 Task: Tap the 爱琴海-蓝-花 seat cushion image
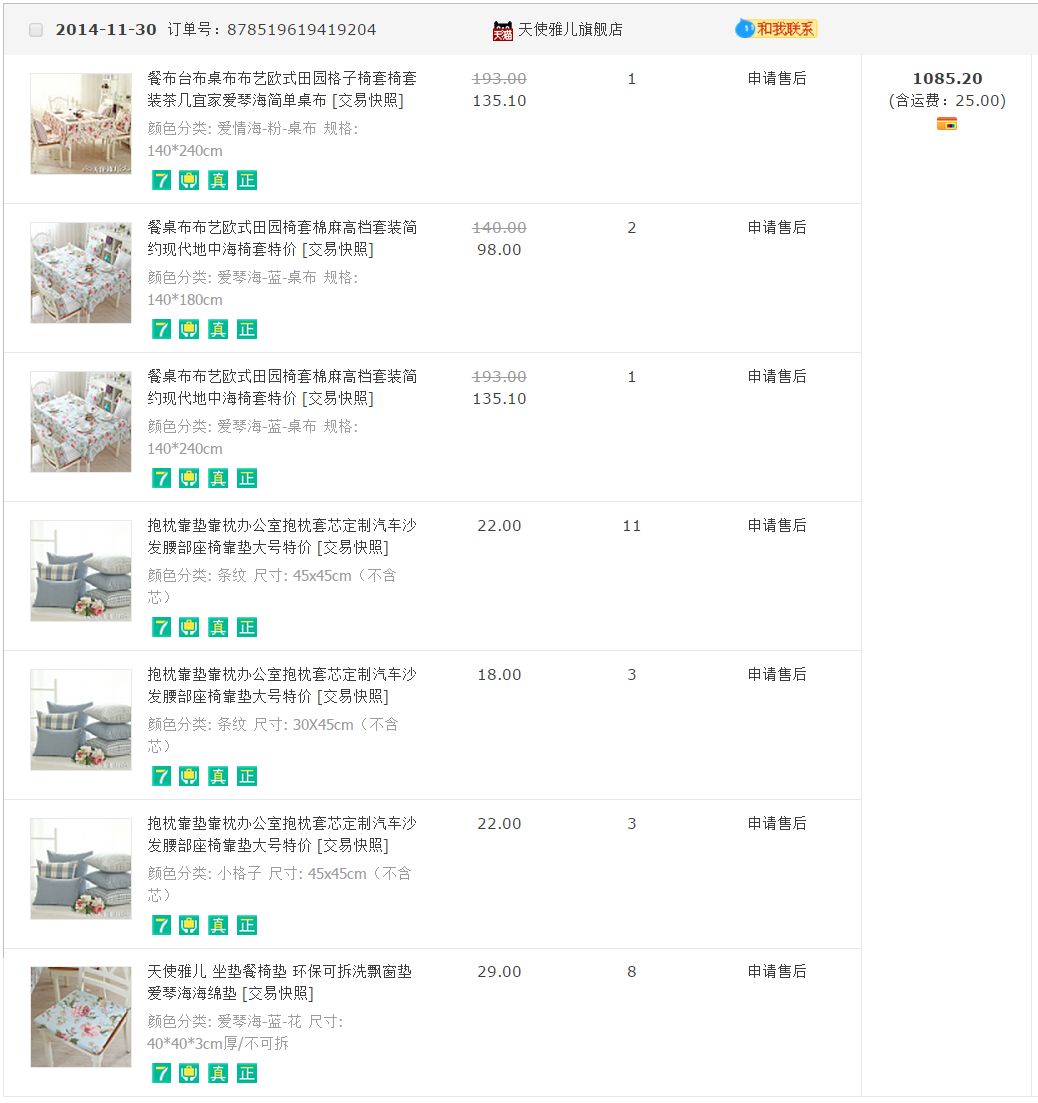pyautogui.click(x=80, y=1016)
